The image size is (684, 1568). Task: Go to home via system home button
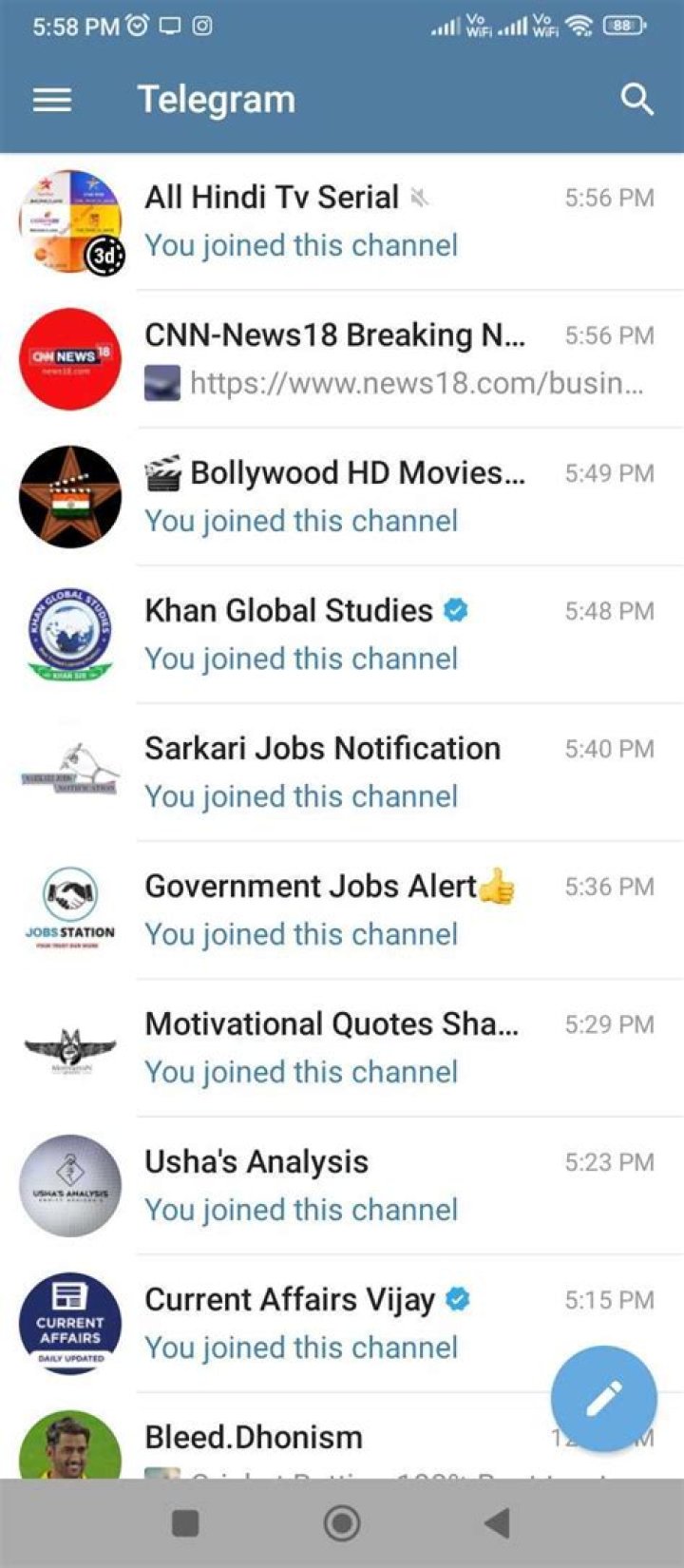coord(342,1523)
